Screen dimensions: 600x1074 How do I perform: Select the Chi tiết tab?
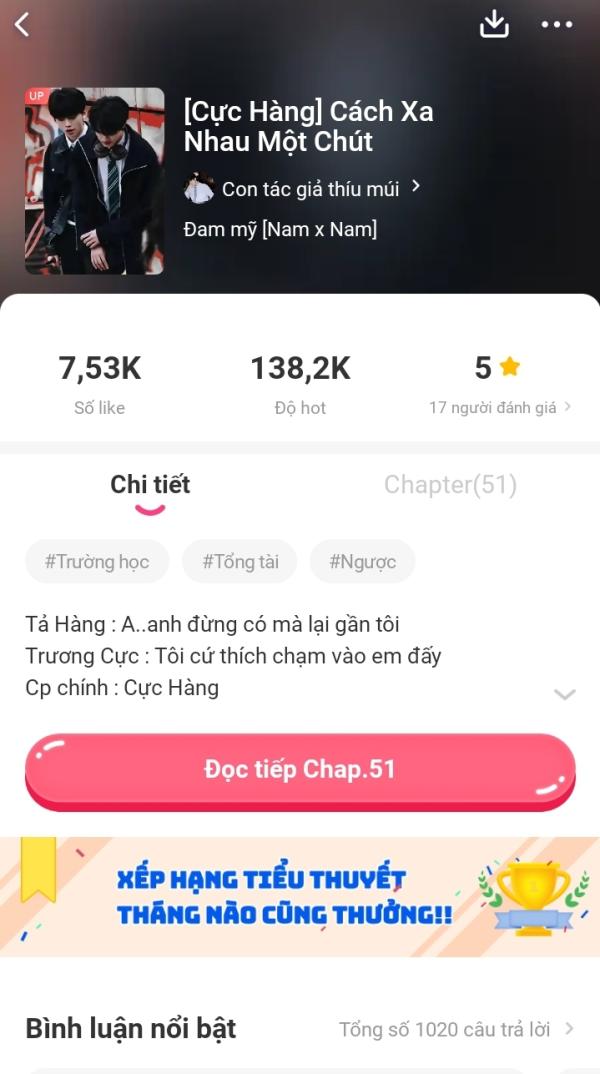(x=150, y=485)
